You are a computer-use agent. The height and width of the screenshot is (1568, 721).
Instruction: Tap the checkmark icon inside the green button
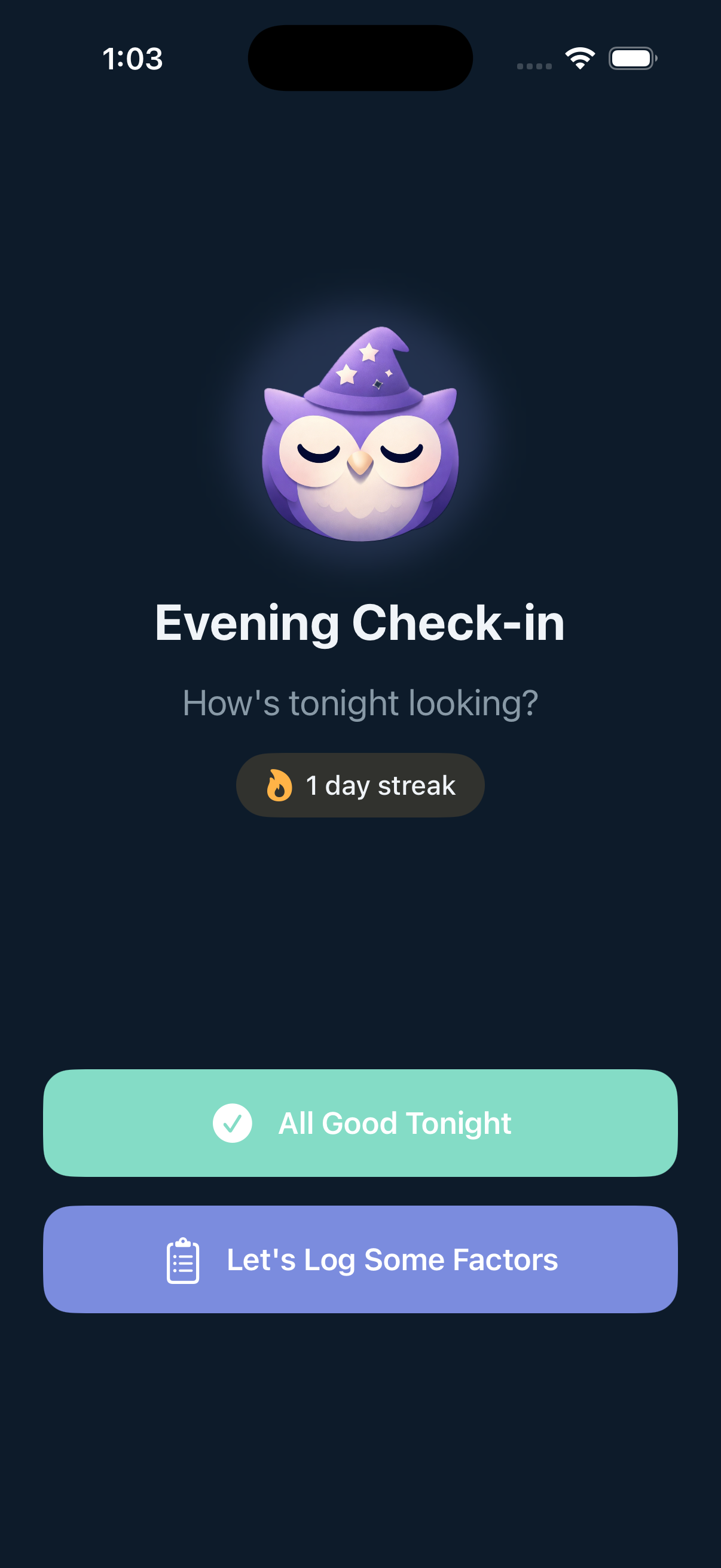click(233, 1123)
